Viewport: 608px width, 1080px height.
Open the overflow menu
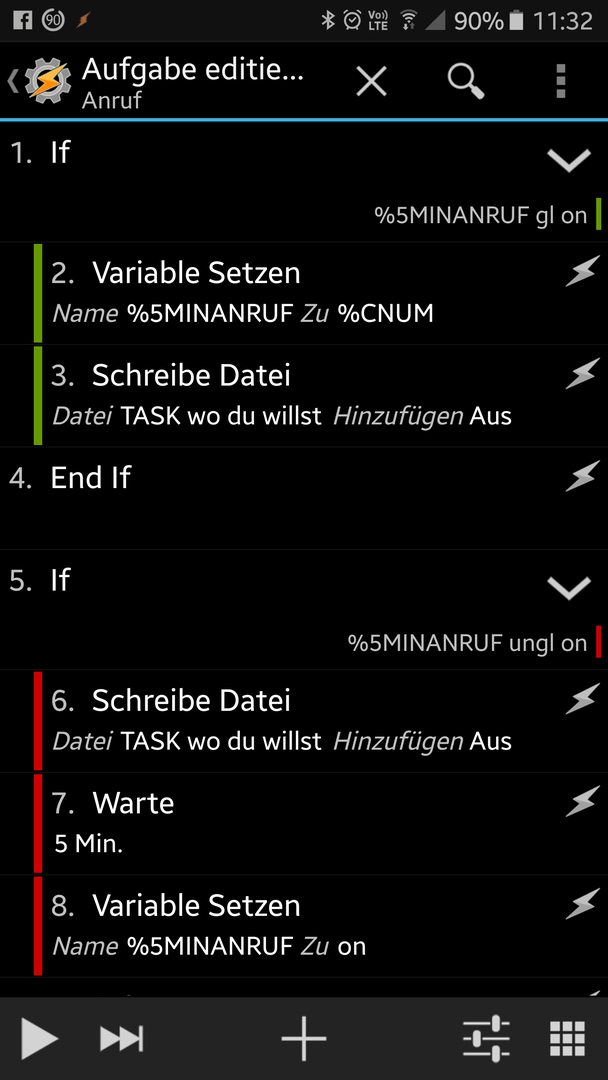point(560,81)
